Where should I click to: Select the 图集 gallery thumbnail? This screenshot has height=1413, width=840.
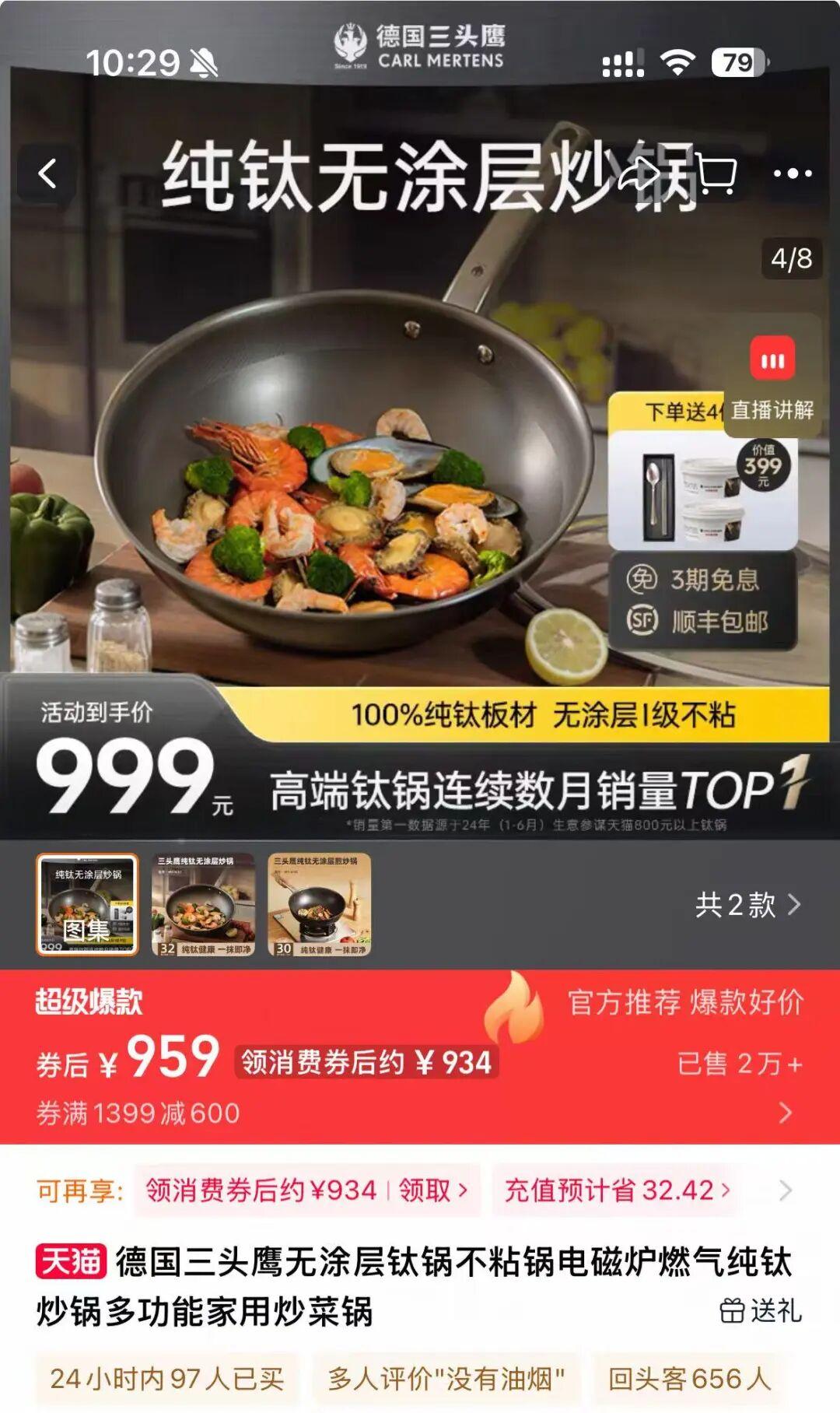pyautogui.click(x=87, y=904)
